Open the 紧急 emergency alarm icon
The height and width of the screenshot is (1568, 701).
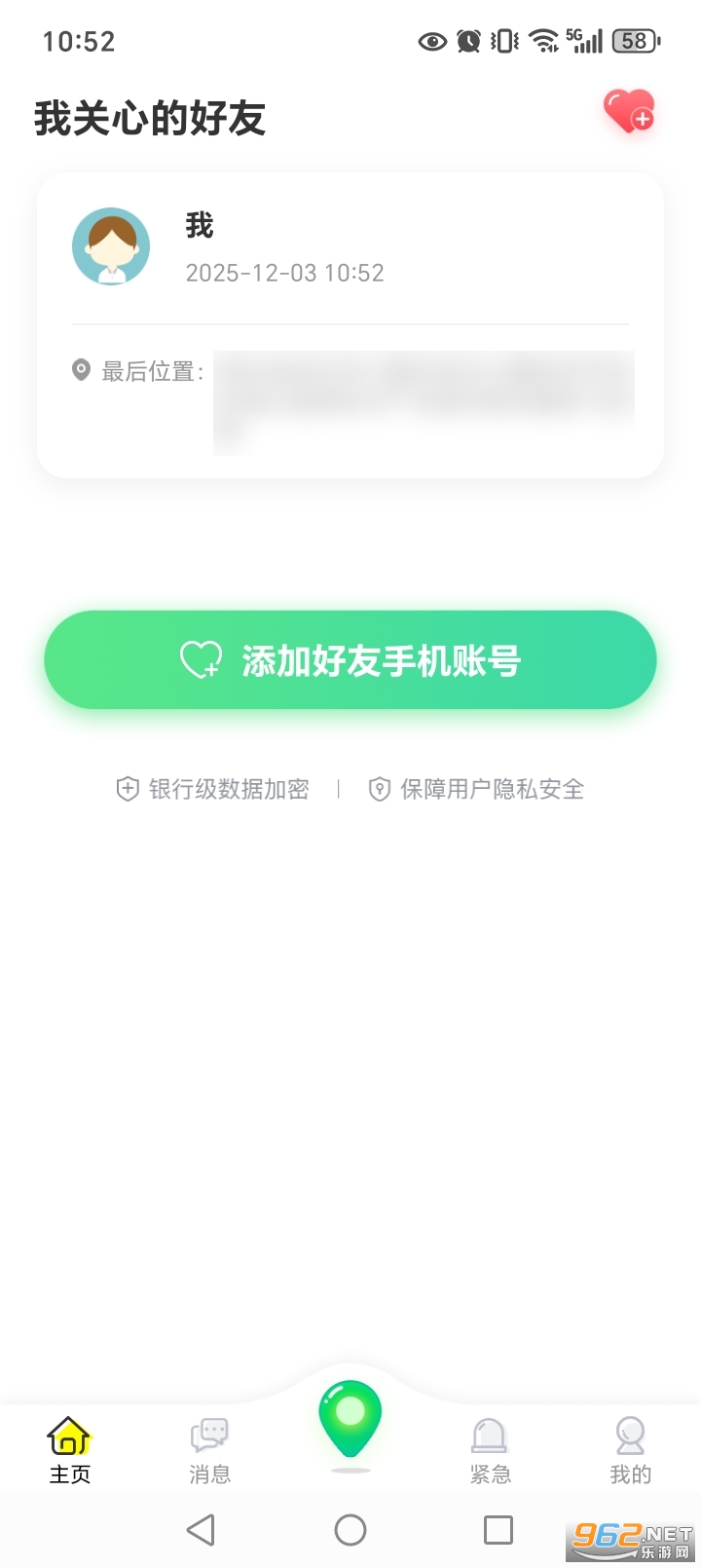tap(490, 1434)
